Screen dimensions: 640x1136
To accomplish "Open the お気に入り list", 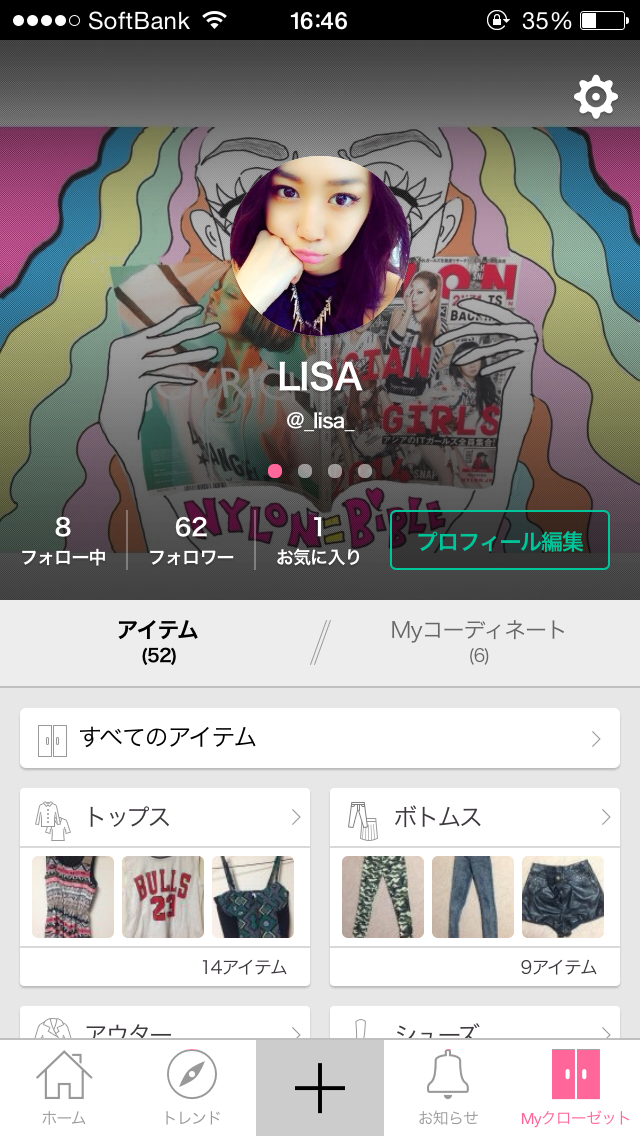I will (318, 541).
